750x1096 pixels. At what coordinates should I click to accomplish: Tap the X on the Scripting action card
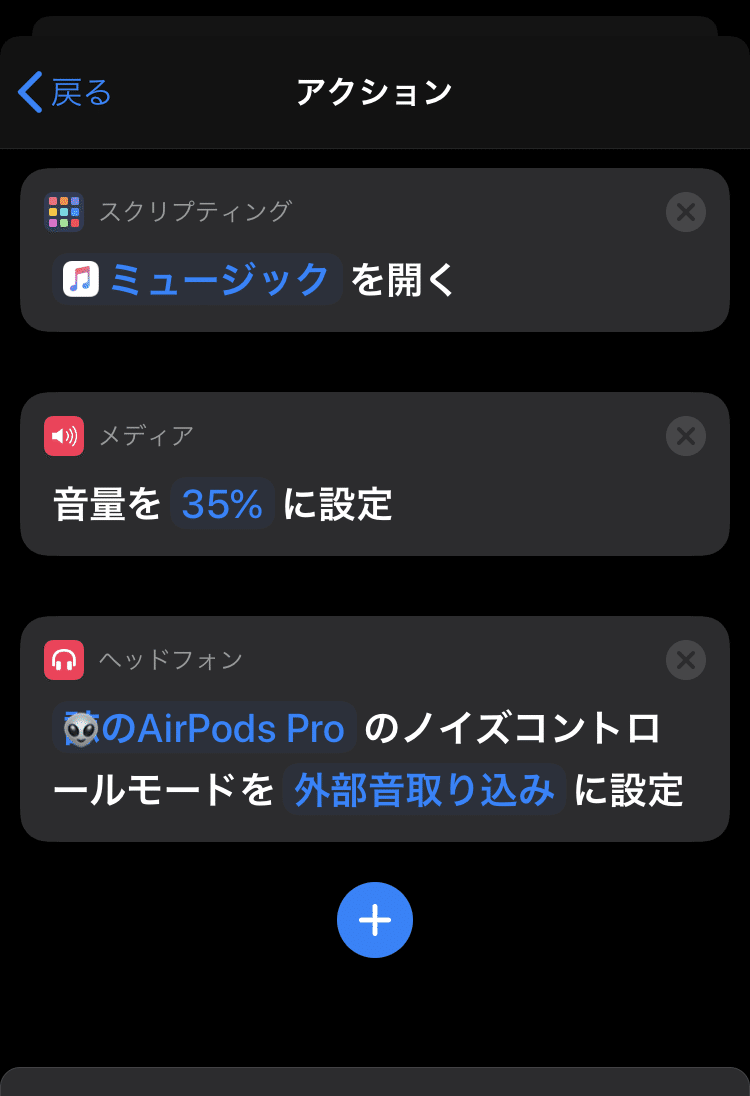tap(686, 211)
